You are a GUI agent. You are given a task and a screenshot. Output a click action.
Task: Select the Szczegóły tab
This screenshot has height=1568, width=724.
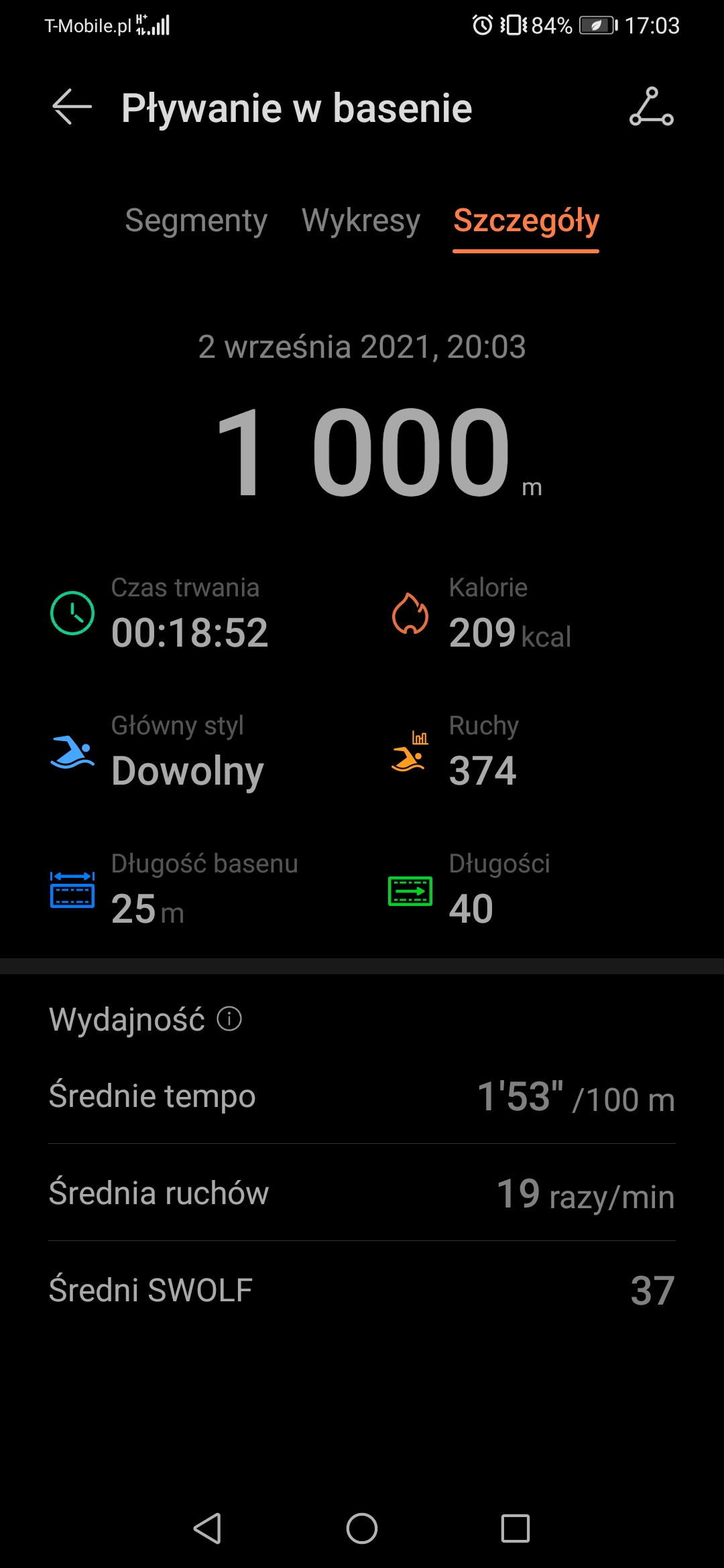click(x=526, y=220)
